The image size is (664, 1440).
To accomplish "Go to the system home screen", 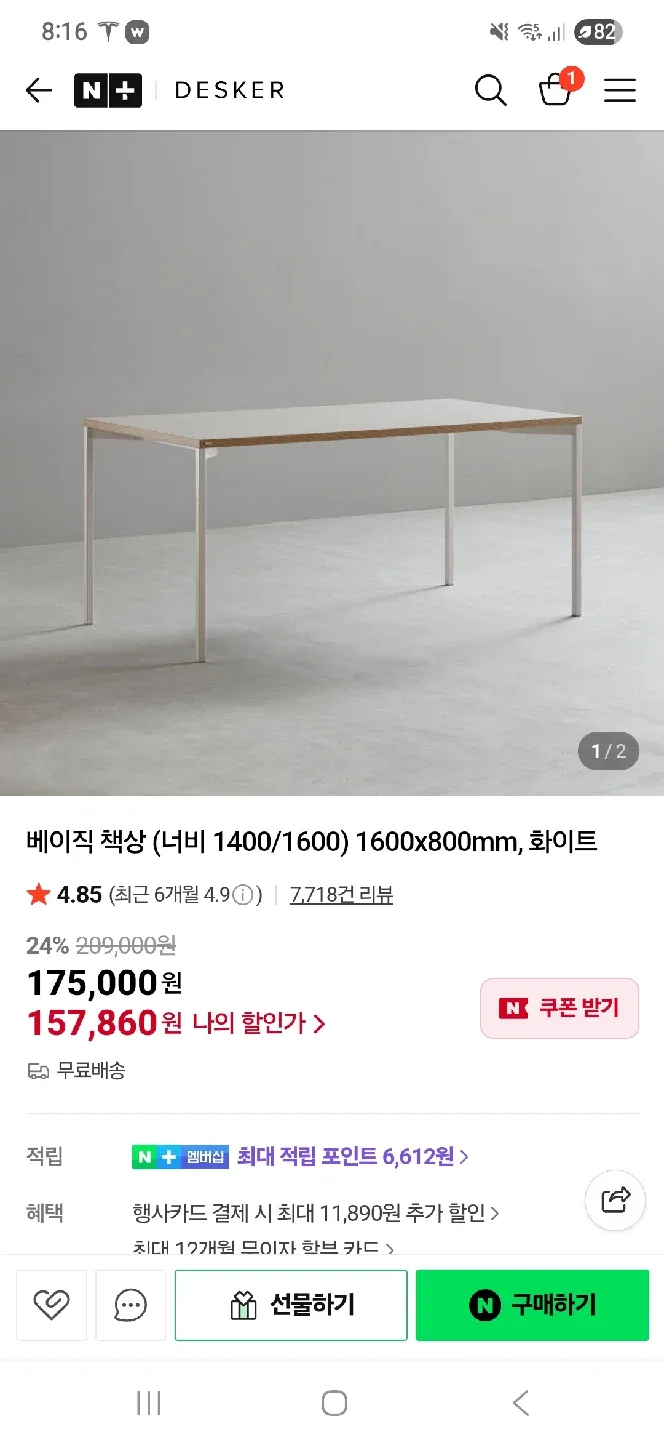I will [334, 1403].
